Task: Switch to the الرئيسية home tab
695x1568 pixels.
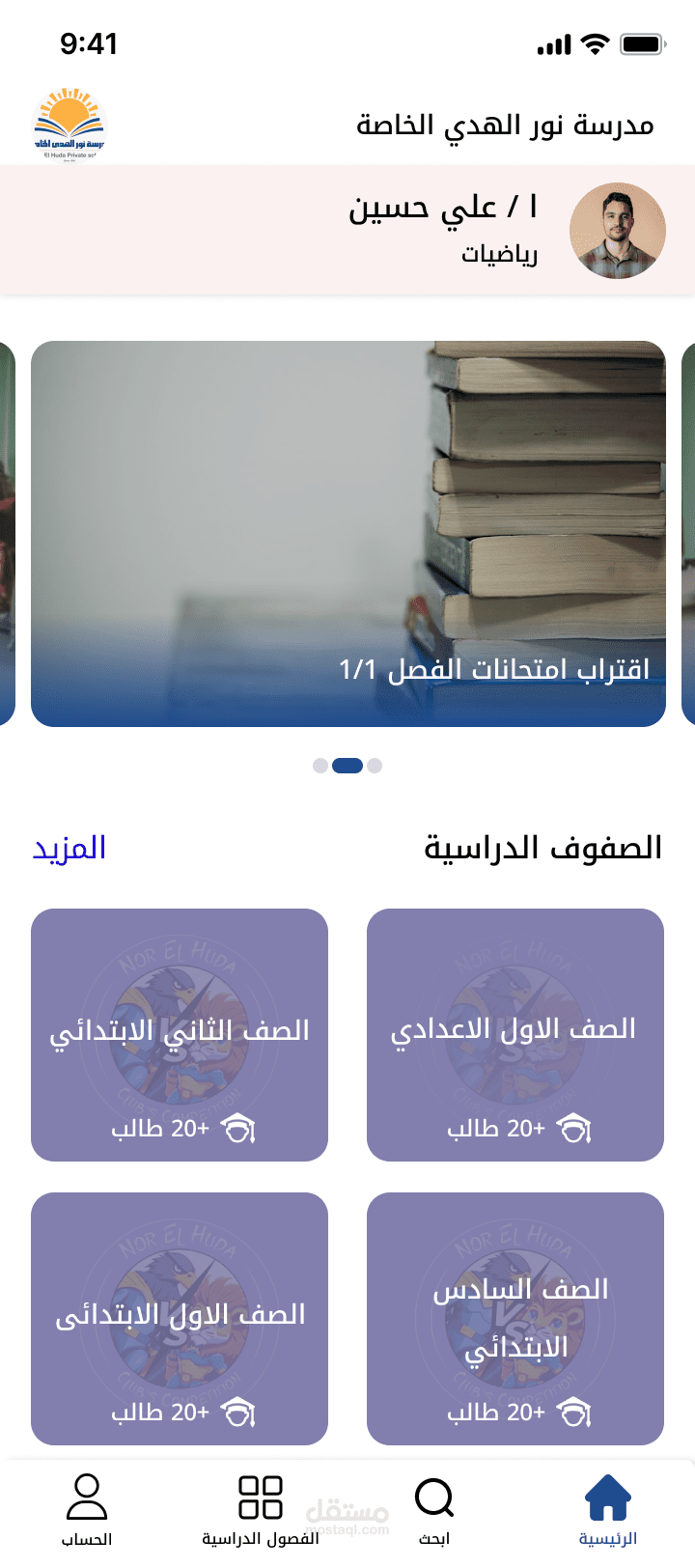Action: 608,1510
